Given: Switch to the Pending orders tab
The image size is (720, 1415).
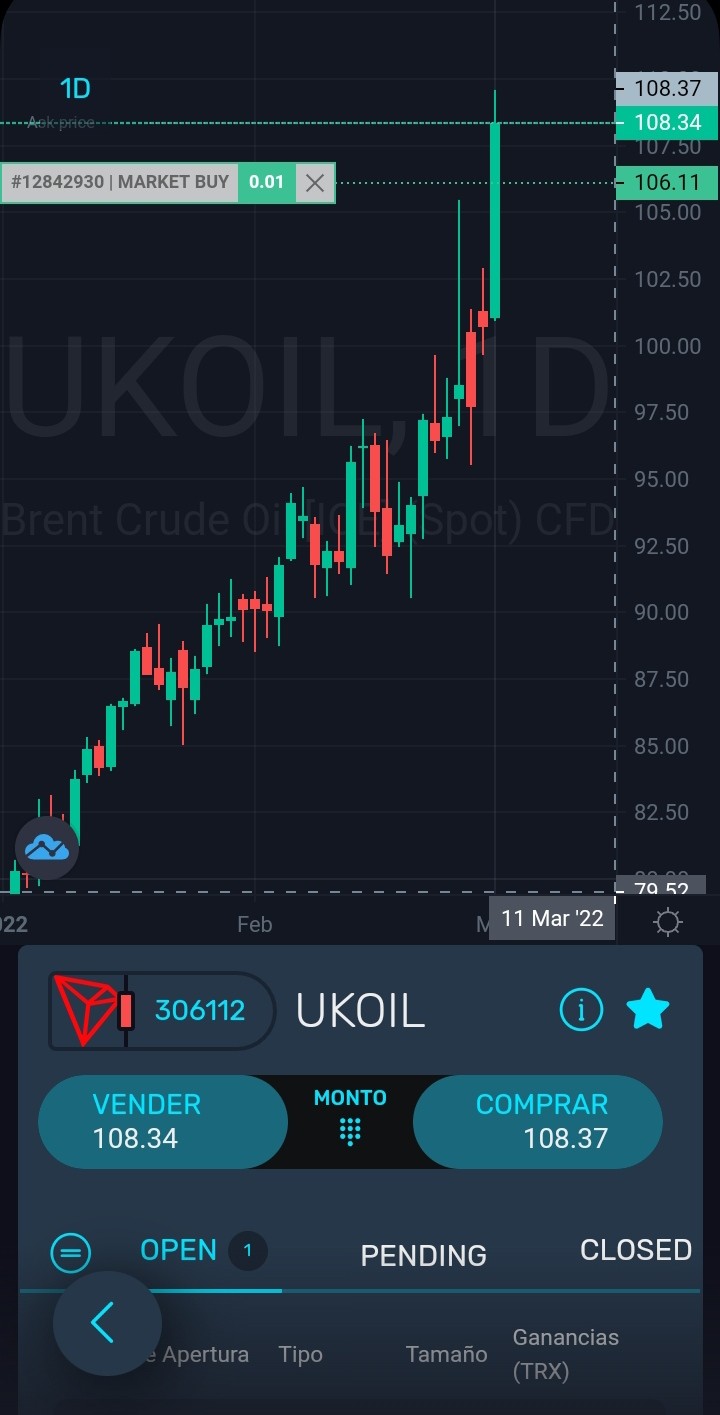Looking at the screenshot, I should coord(424,1255).
